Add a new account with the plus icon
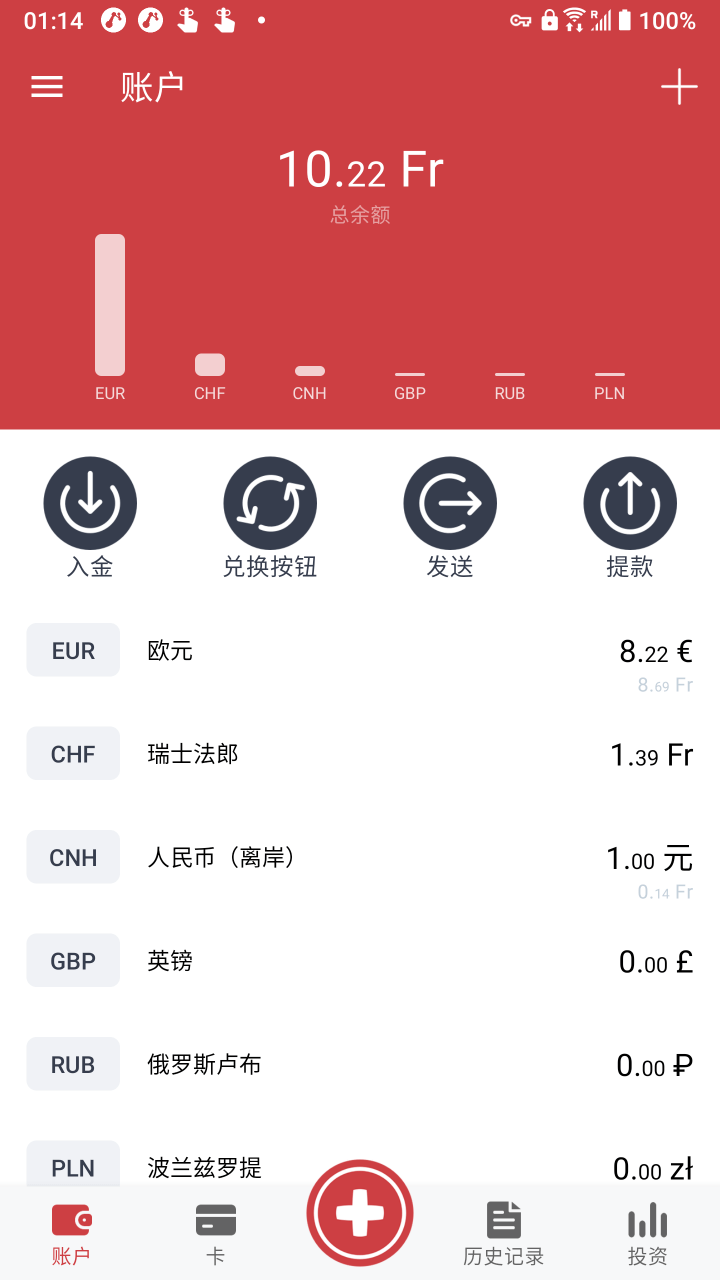This screenshot has height=1280, width=720. (x=679, y=87)
